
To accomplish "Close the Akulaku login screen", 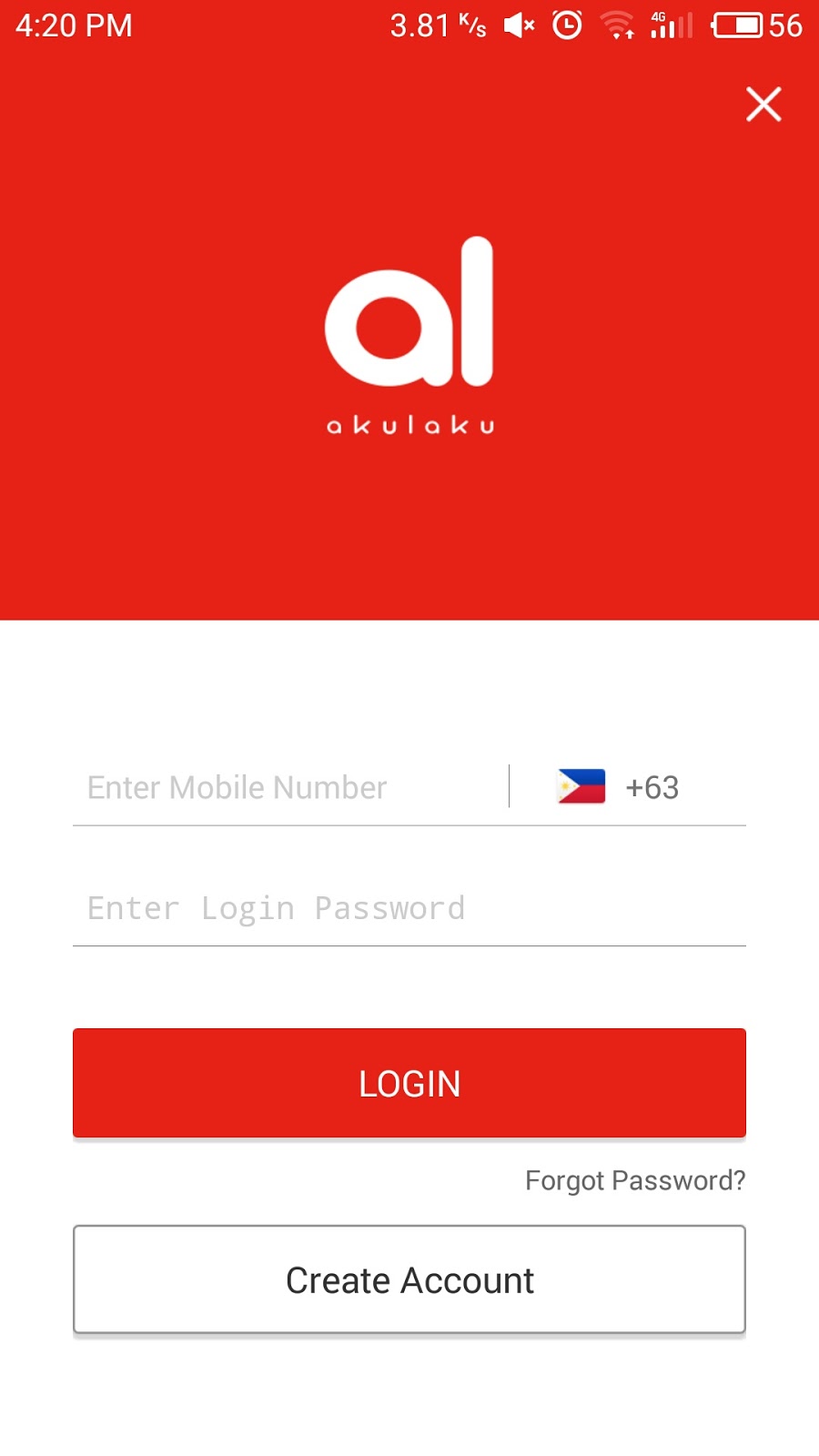I will tap(763, 105).
